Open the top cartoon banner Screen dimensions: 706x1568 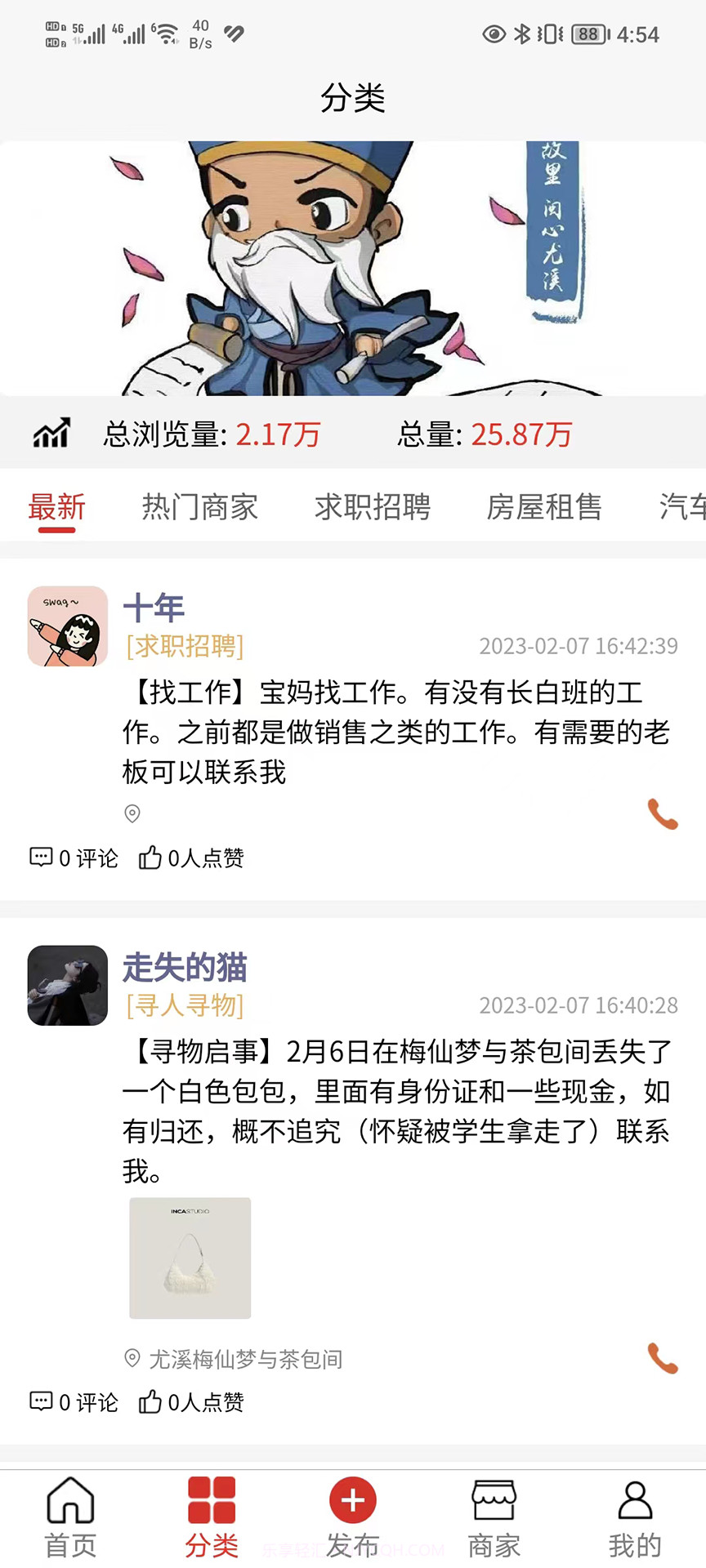(353, 269)
